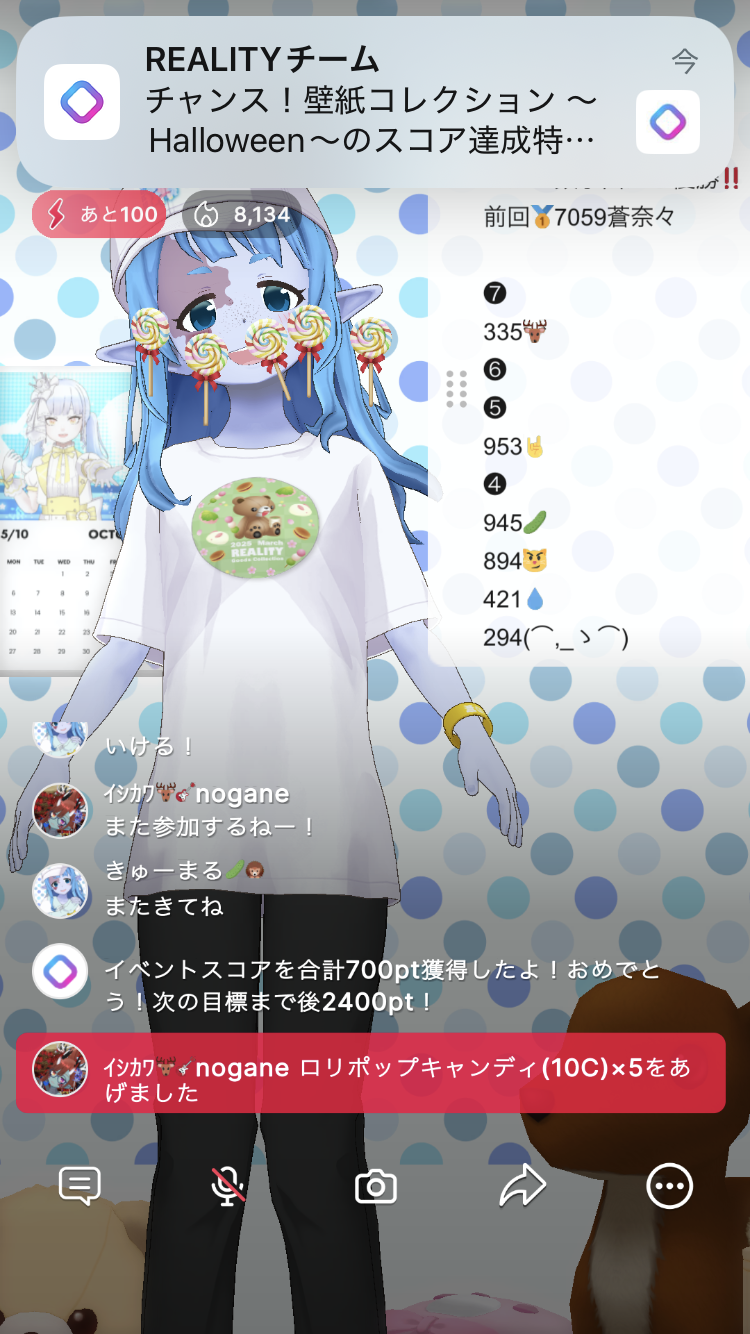Open the more options menu
Screen dimensions: 750x1334
point(669,1186)
